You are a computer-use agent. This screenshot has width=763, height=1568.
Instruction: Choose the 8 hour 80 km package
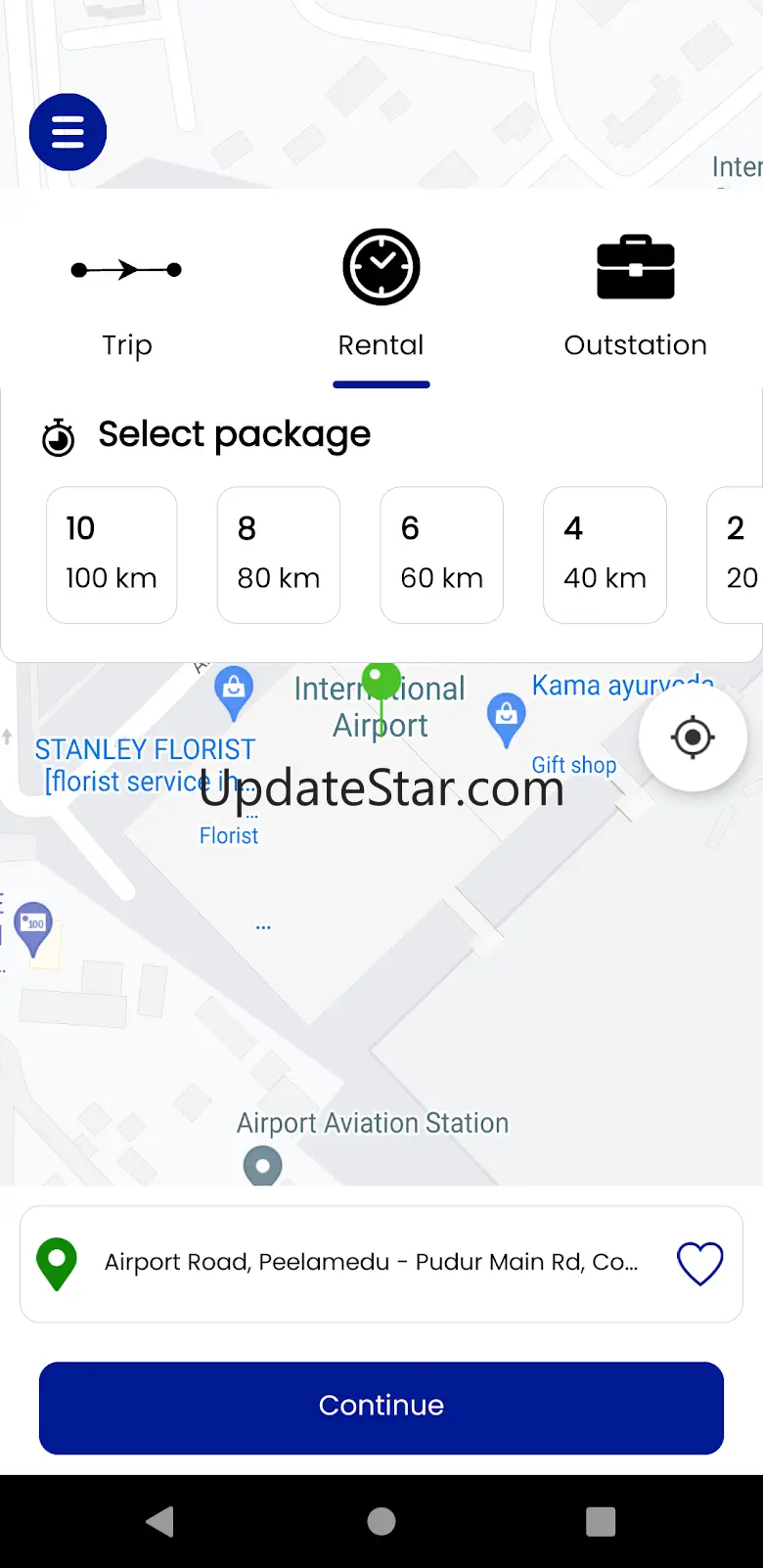pos(279,555)
